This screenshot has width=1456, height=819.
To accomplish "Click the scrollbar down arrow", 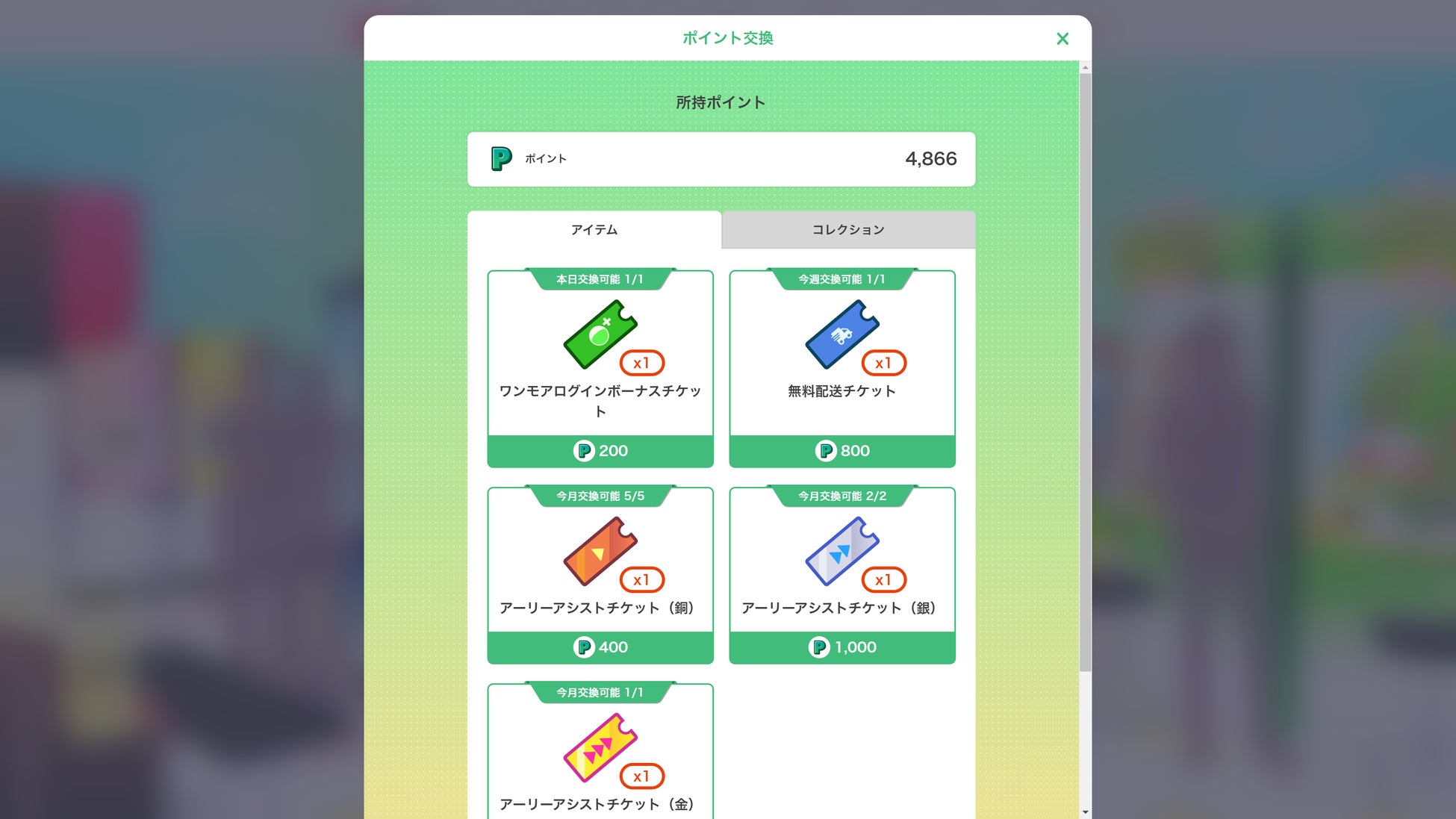I will click(x=1085, y=812).
